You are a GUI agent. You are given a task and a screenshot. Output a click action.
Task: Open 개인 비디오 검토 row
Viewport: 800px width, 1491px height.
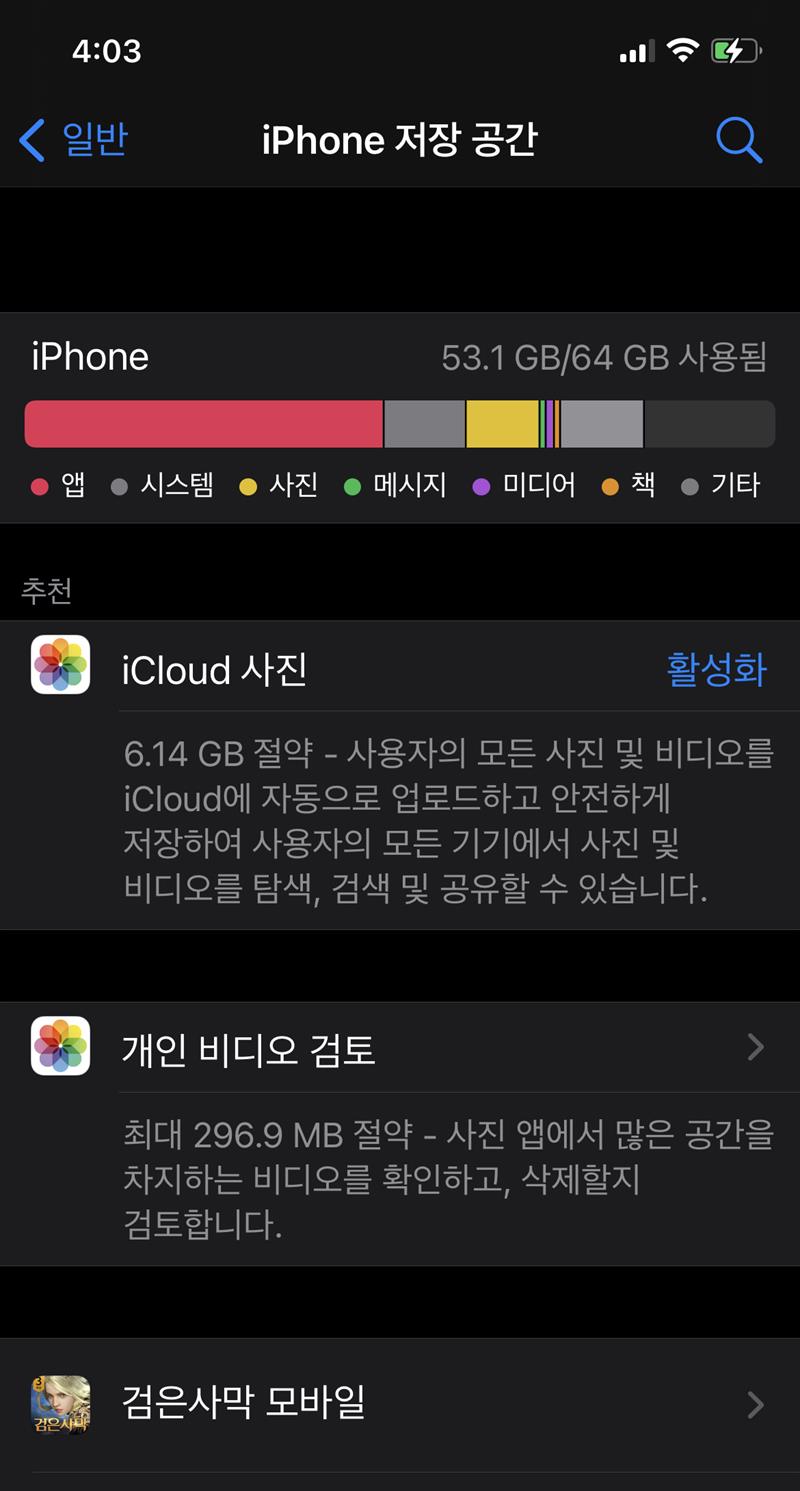(x=400, y=1049)
